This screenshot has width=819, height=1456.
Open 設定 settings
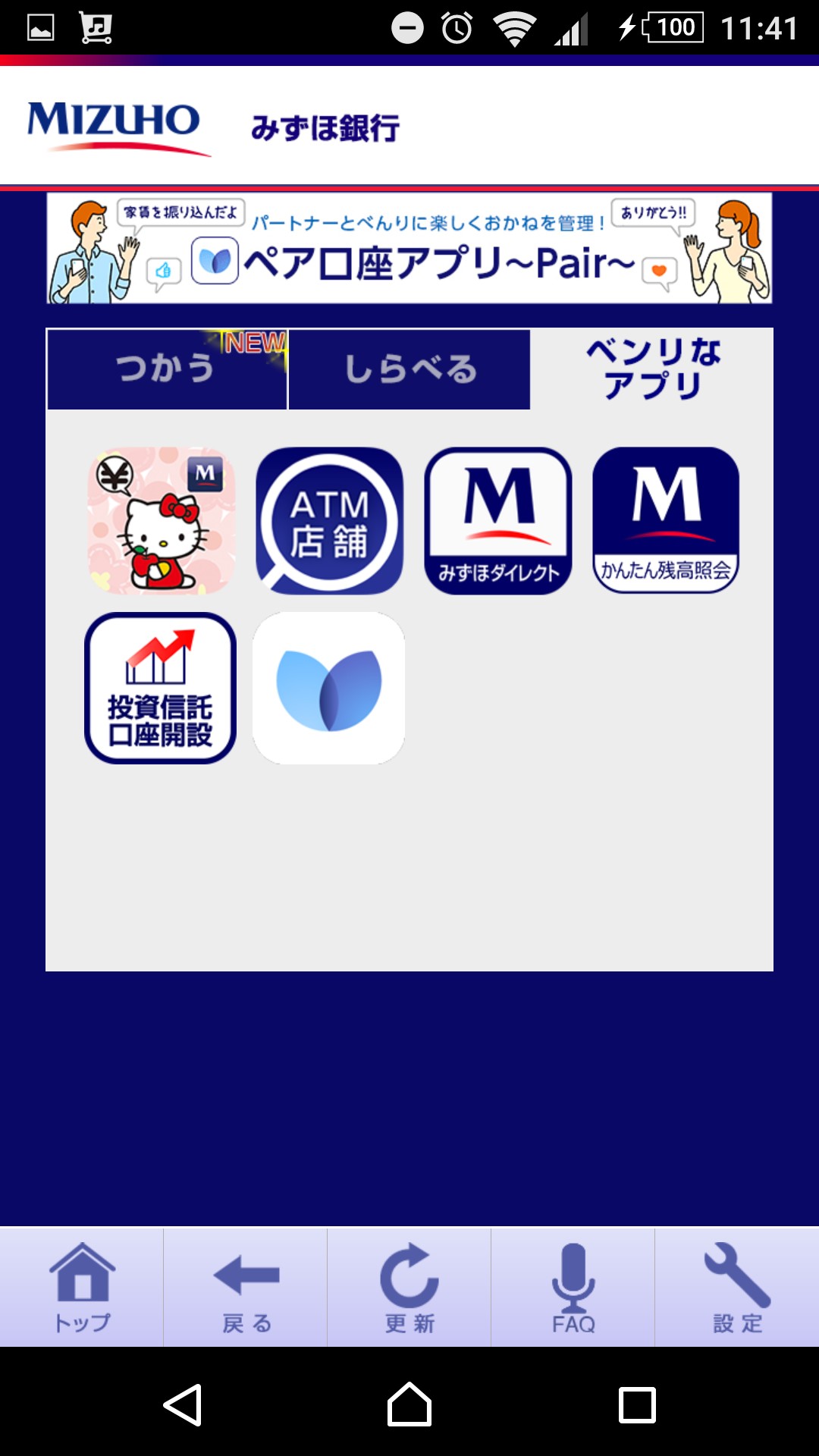click(x=737, y=1288)
